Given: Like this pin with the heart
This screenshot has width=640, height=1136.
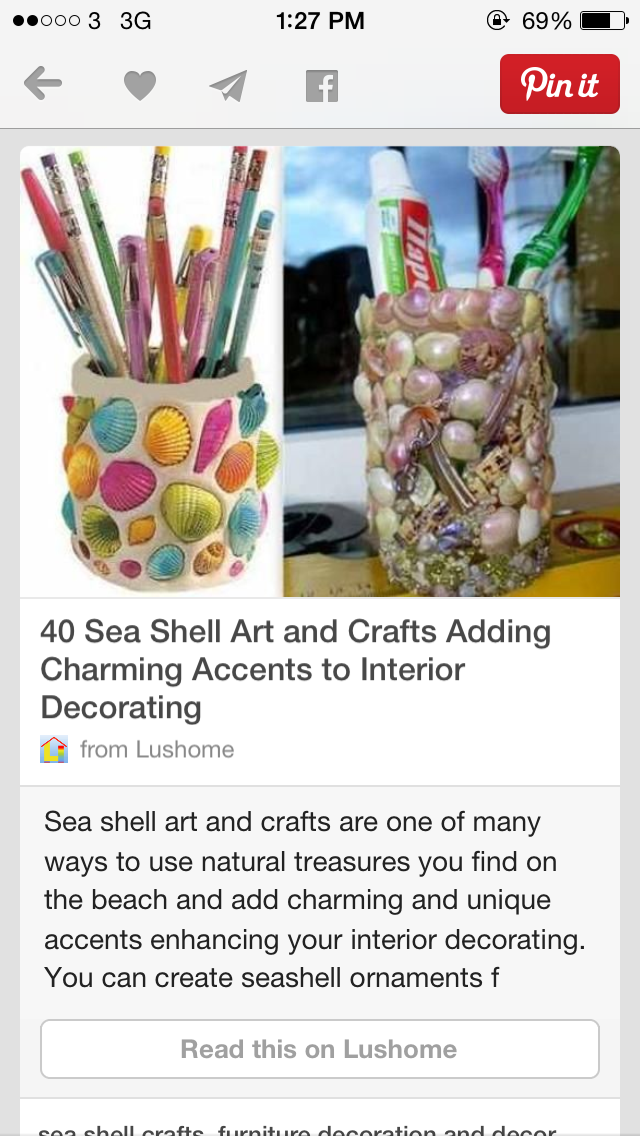Looking at the screenshot, I should coord(140,85).
